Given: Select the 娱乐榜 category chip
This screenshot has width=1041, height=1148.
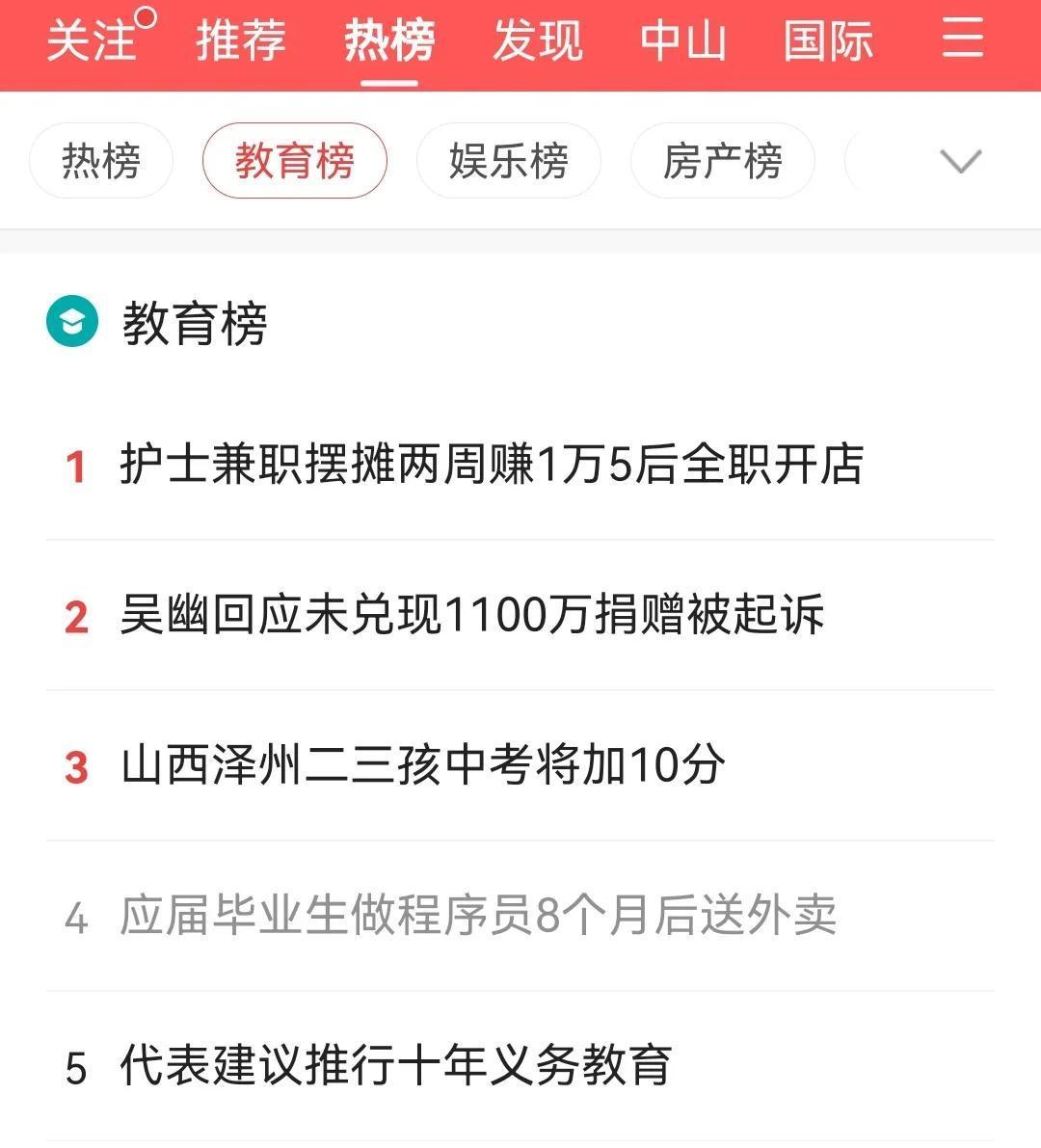Looking at the screenshot, I should click(x=508, y=161).
